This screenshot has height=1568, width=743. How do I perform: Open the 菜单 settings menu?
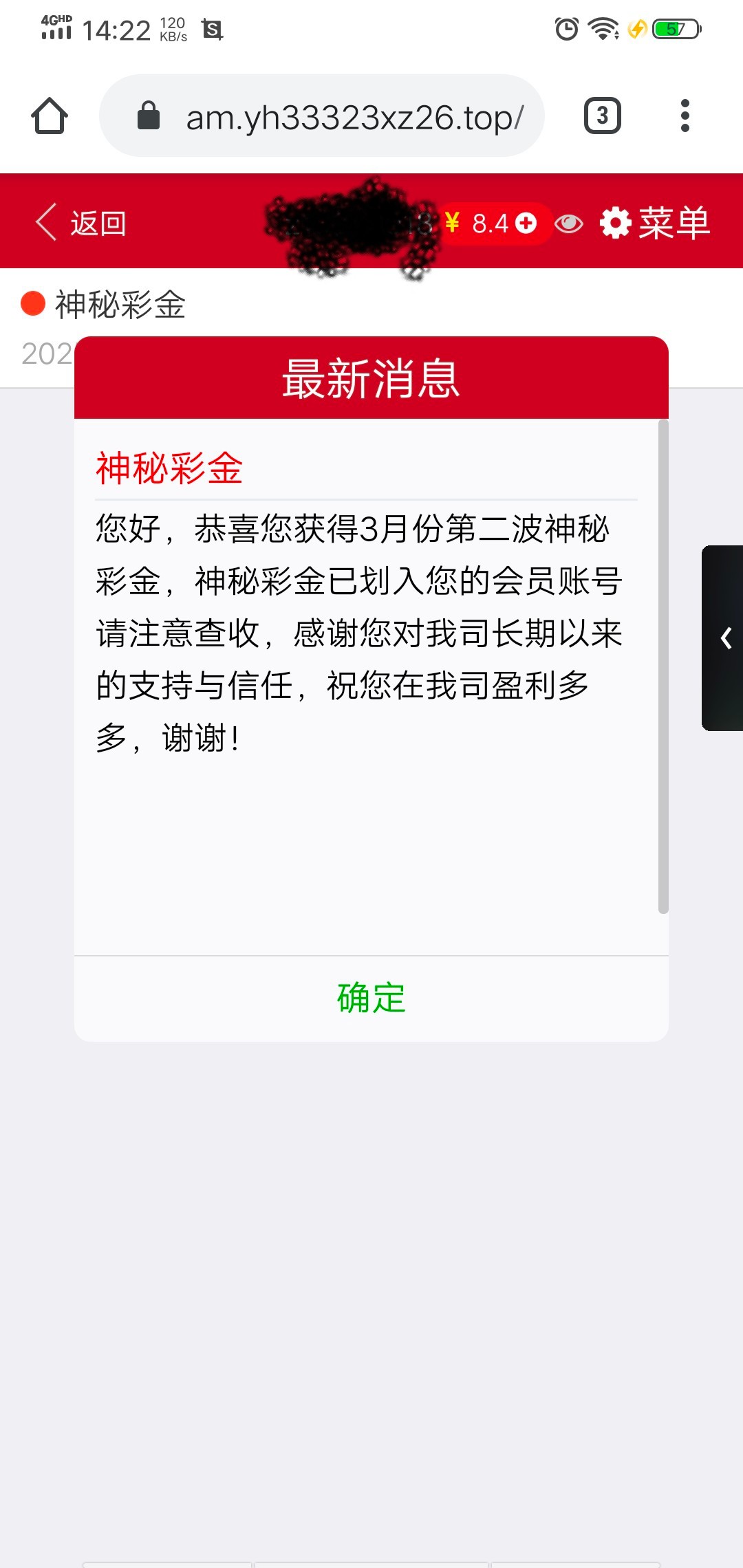[654, 223]
